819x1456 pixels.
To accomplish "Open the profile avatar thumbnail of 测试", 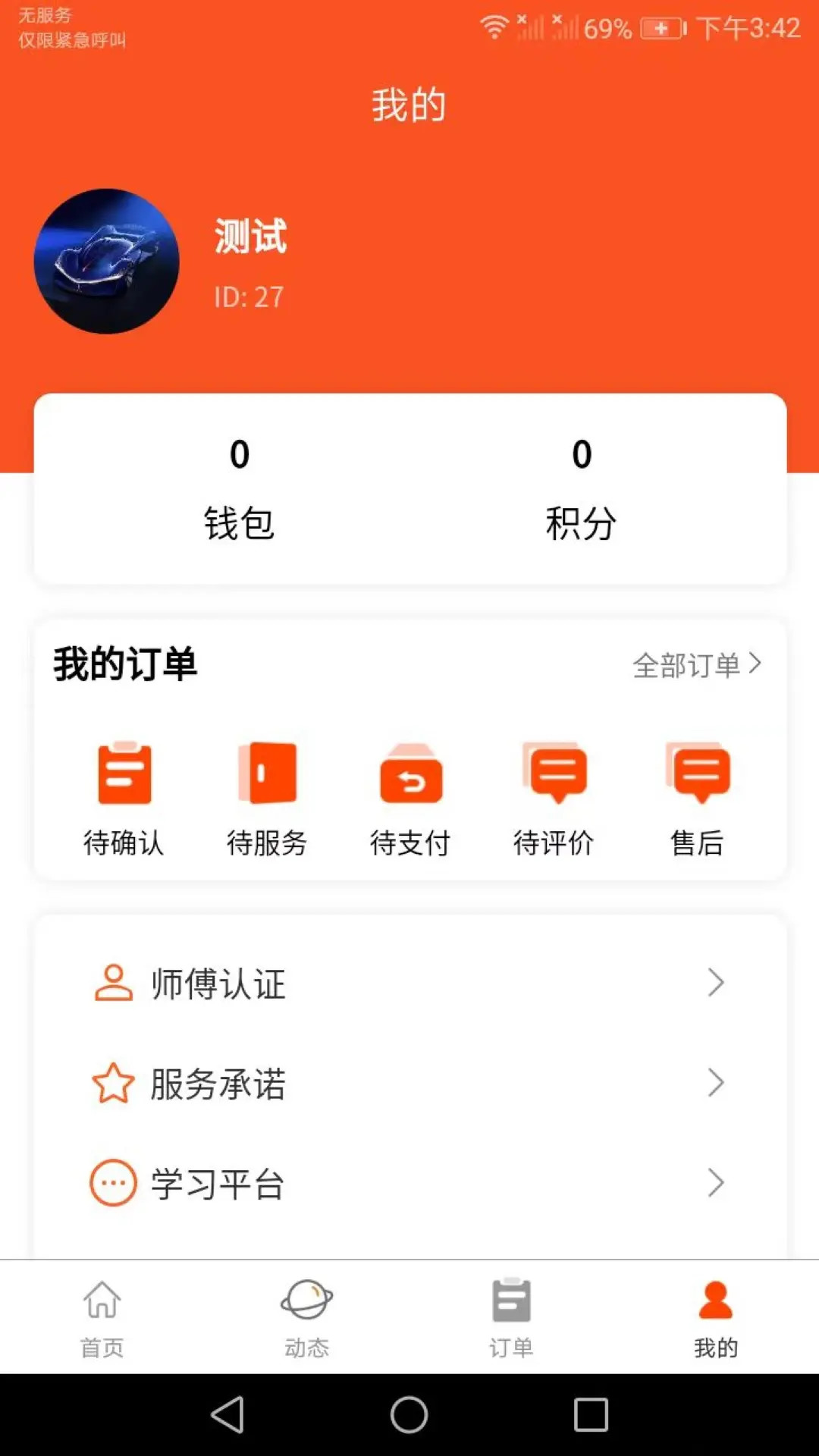I will click(x=107, y=260).
